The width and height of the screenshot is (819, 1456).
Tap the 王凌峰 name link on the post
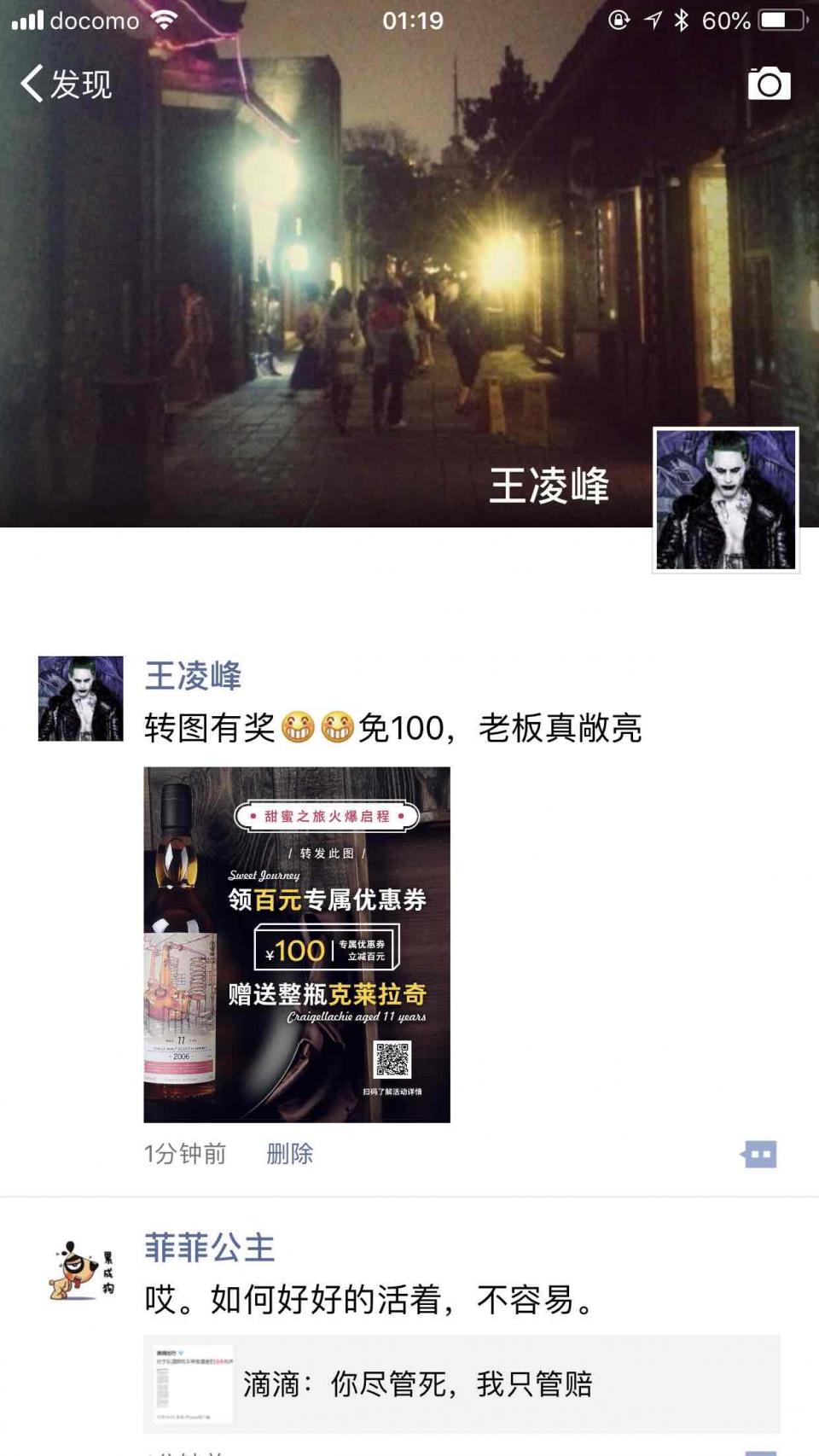click(193, 676)
